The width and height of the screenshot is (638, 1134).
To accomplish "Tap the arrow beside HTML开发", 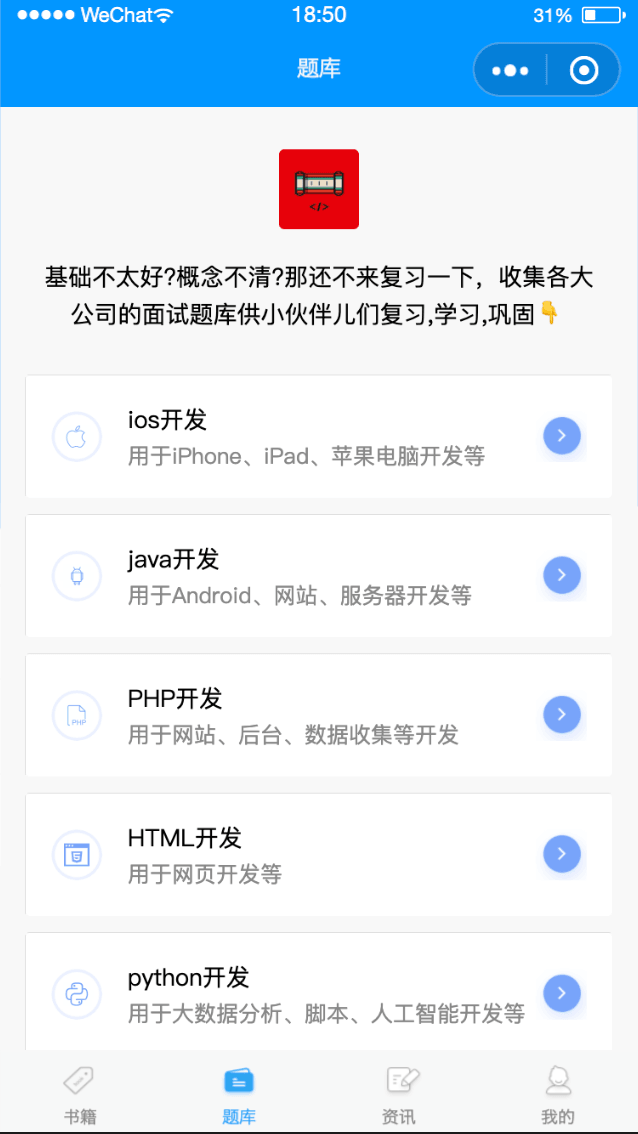I will coord(562,854).
